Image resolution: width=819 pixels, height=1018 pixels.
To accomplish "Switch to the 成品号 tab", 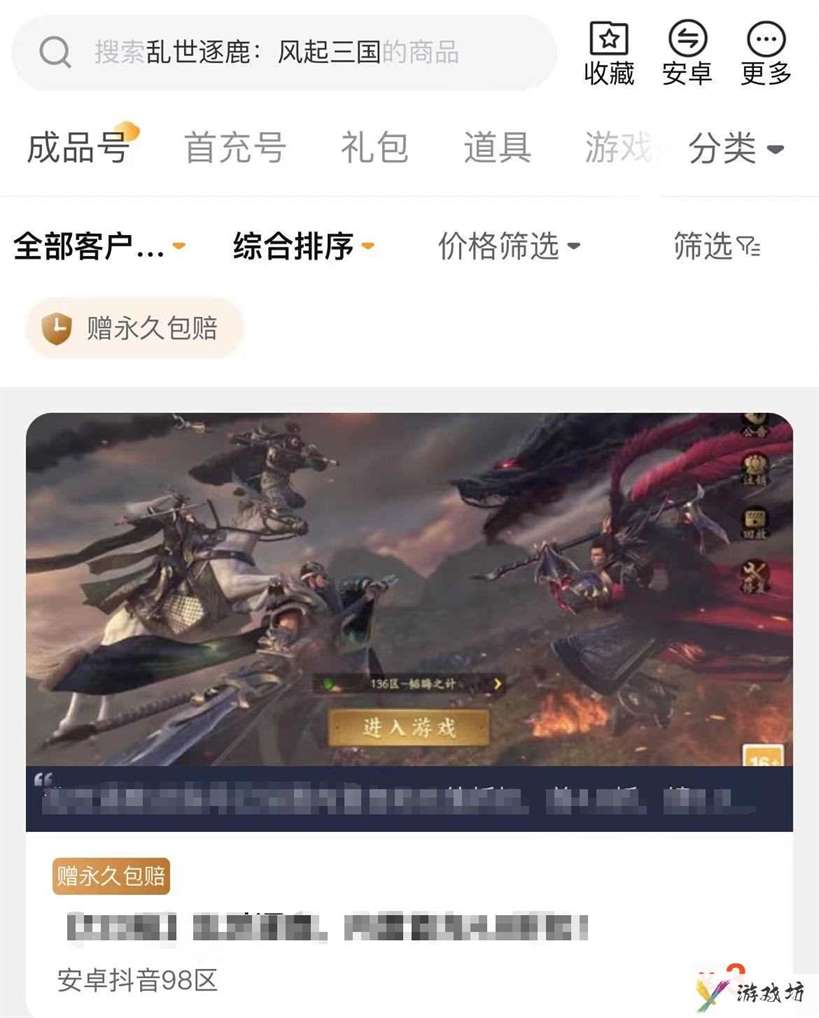I will (78, 148).
